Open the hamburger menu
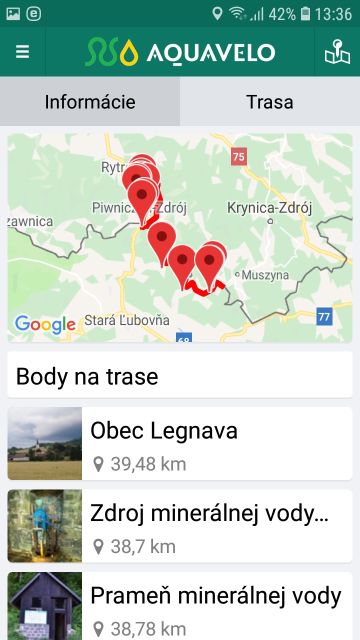 point(22,52)
